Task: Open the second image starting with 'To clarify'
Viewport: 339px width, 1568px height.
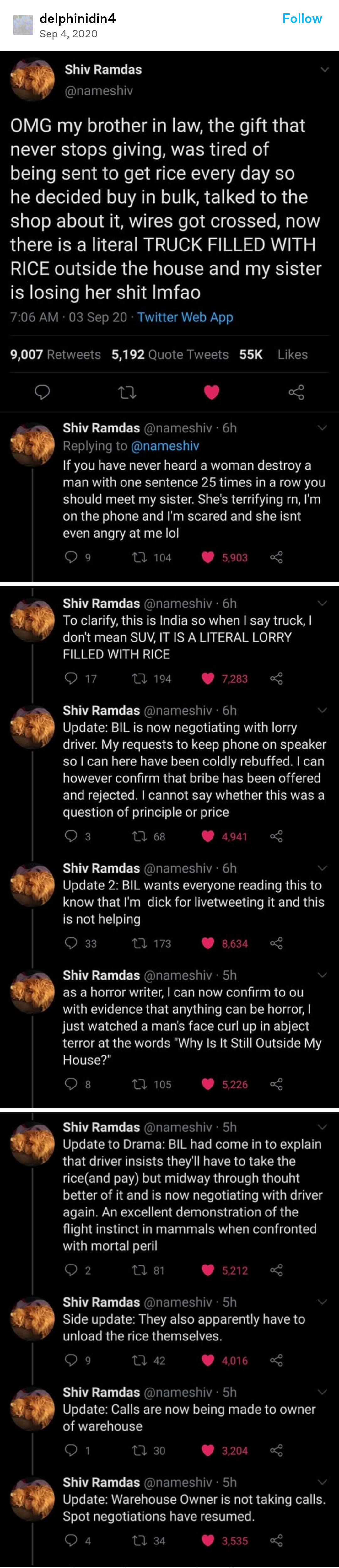Action: [169, 846]
